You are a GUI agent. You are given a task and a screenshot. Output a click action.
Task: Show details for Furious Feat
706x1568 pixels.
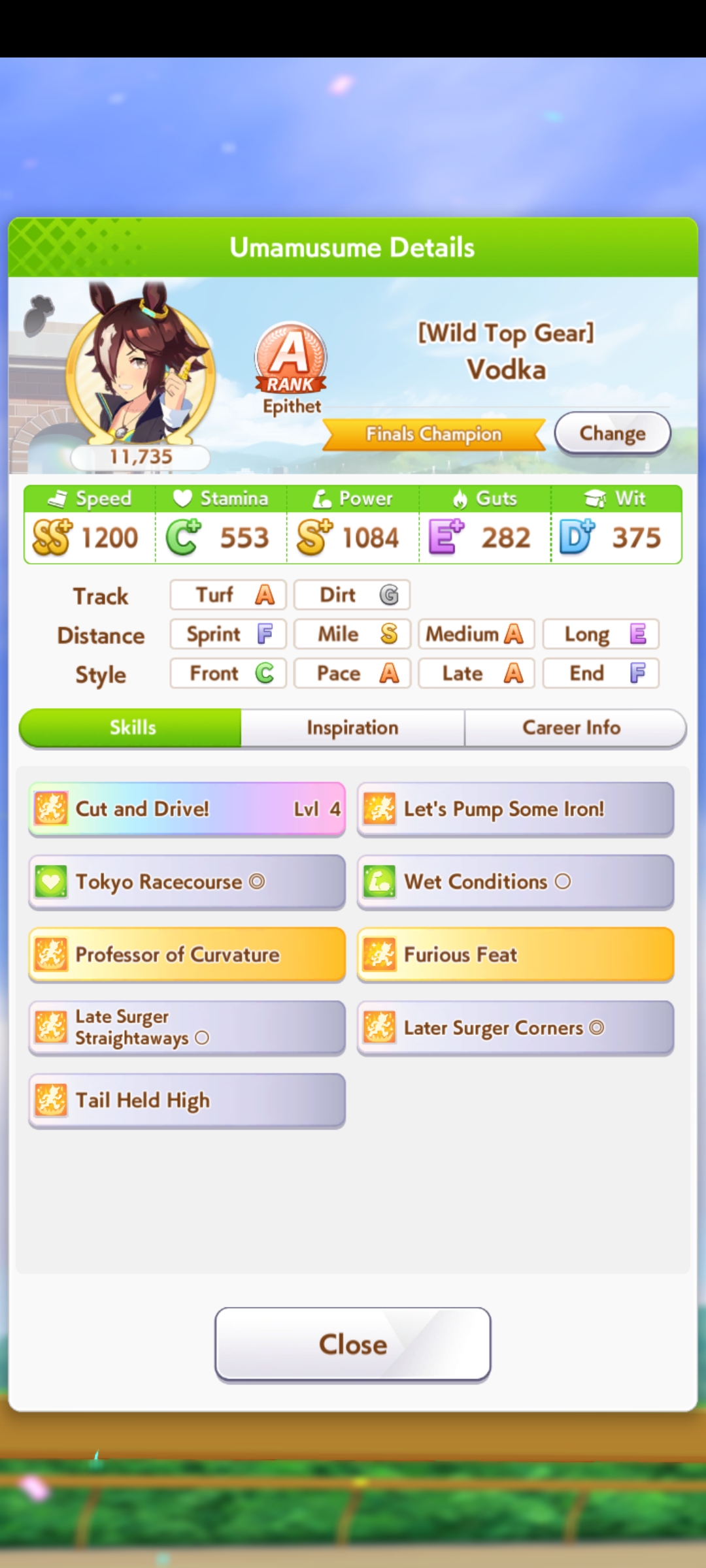[x=515, y=955]
